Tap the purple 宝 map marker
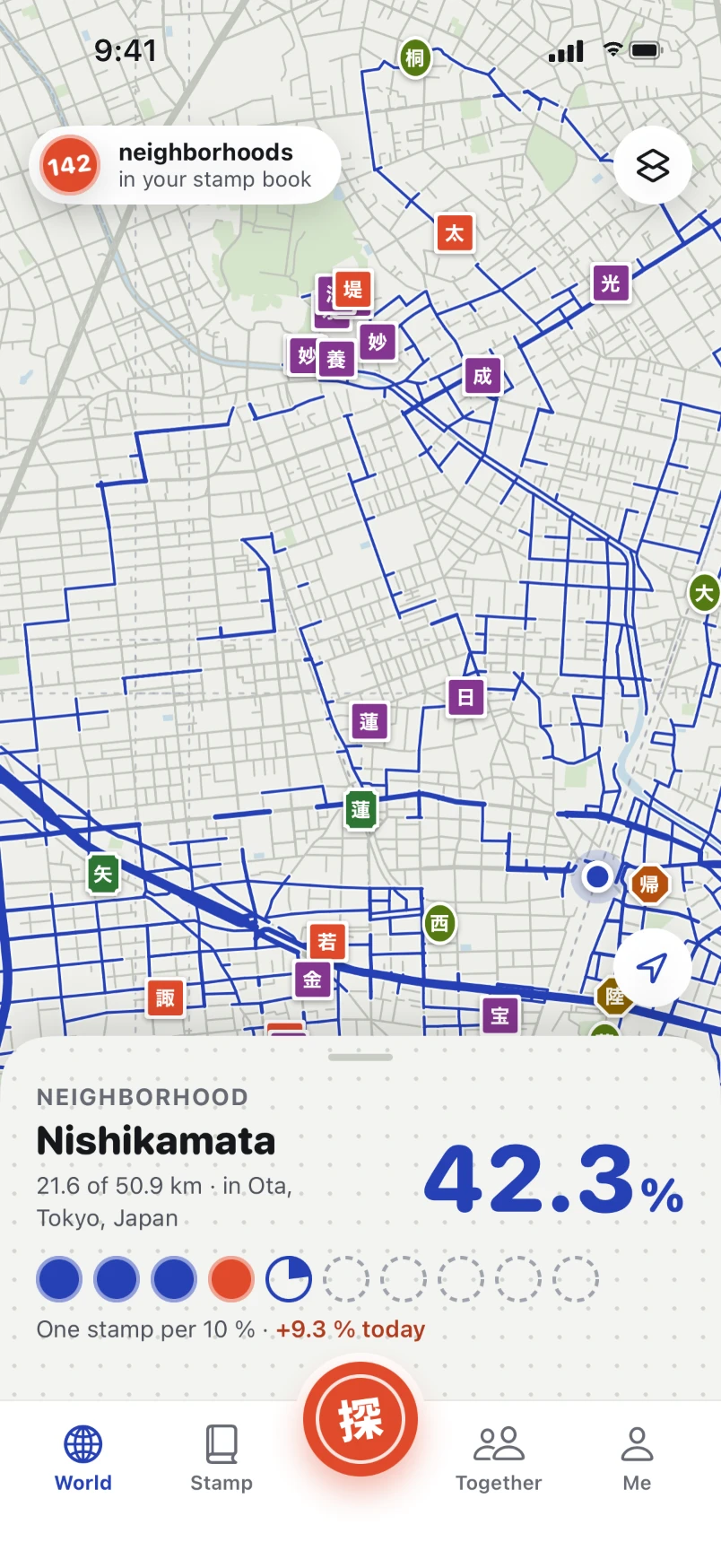Image resolution: width=721 pixels, height=1568 pixels. pyautogui.click(x=500, y=1015)
